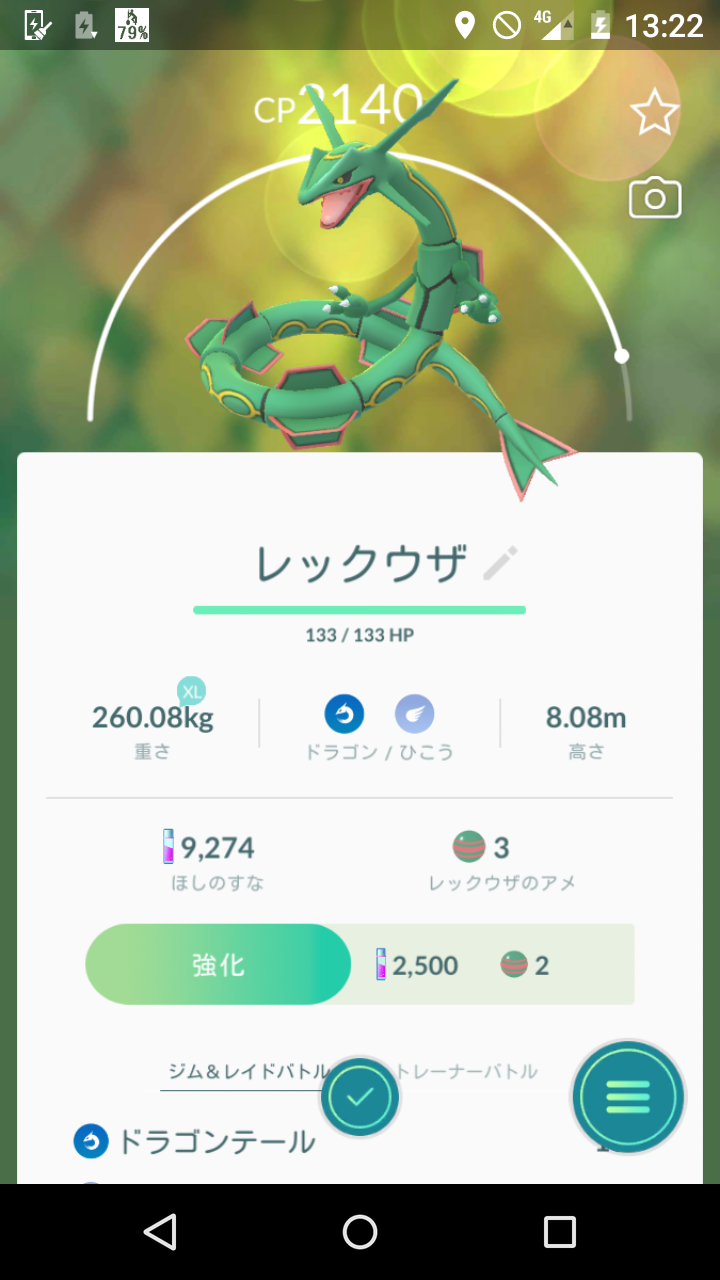Mark Rayquaza as favorite with the star
Image resolution: width=720 pixels, height=1280 pixels.
point(654,113)
